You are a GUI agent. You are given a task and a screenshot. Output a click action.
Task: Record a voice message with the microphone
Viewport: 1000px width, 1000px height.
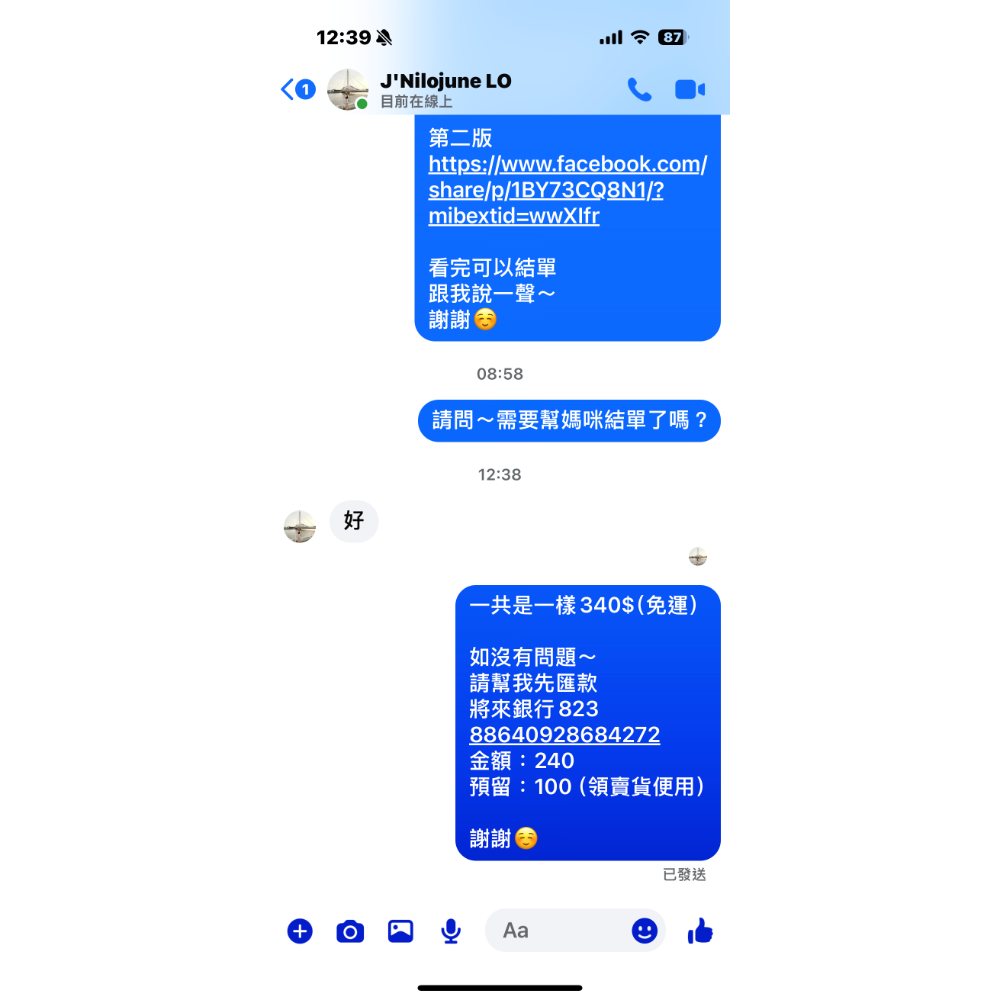[451, 931]
